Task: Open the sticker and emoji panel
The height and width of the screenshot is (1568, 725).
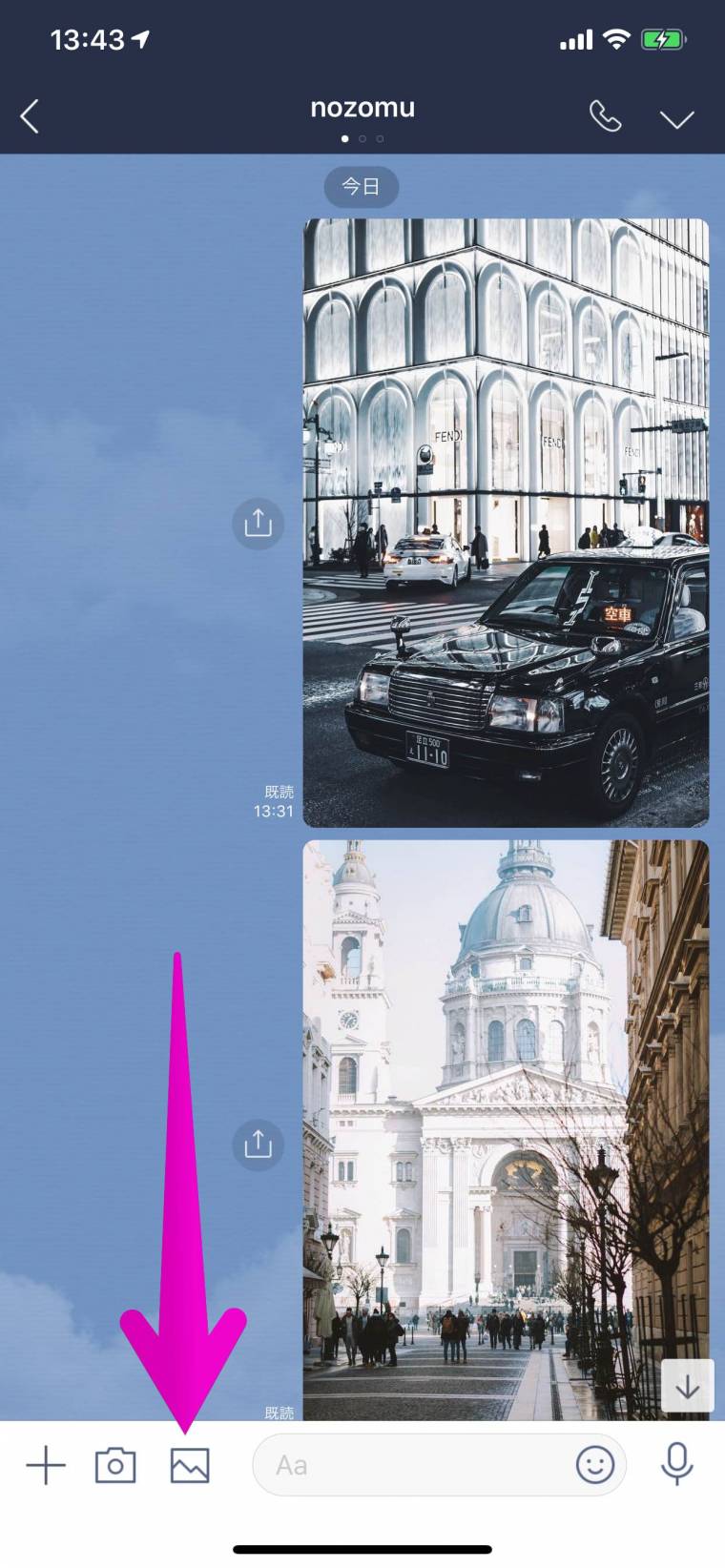Action: 594,1465
